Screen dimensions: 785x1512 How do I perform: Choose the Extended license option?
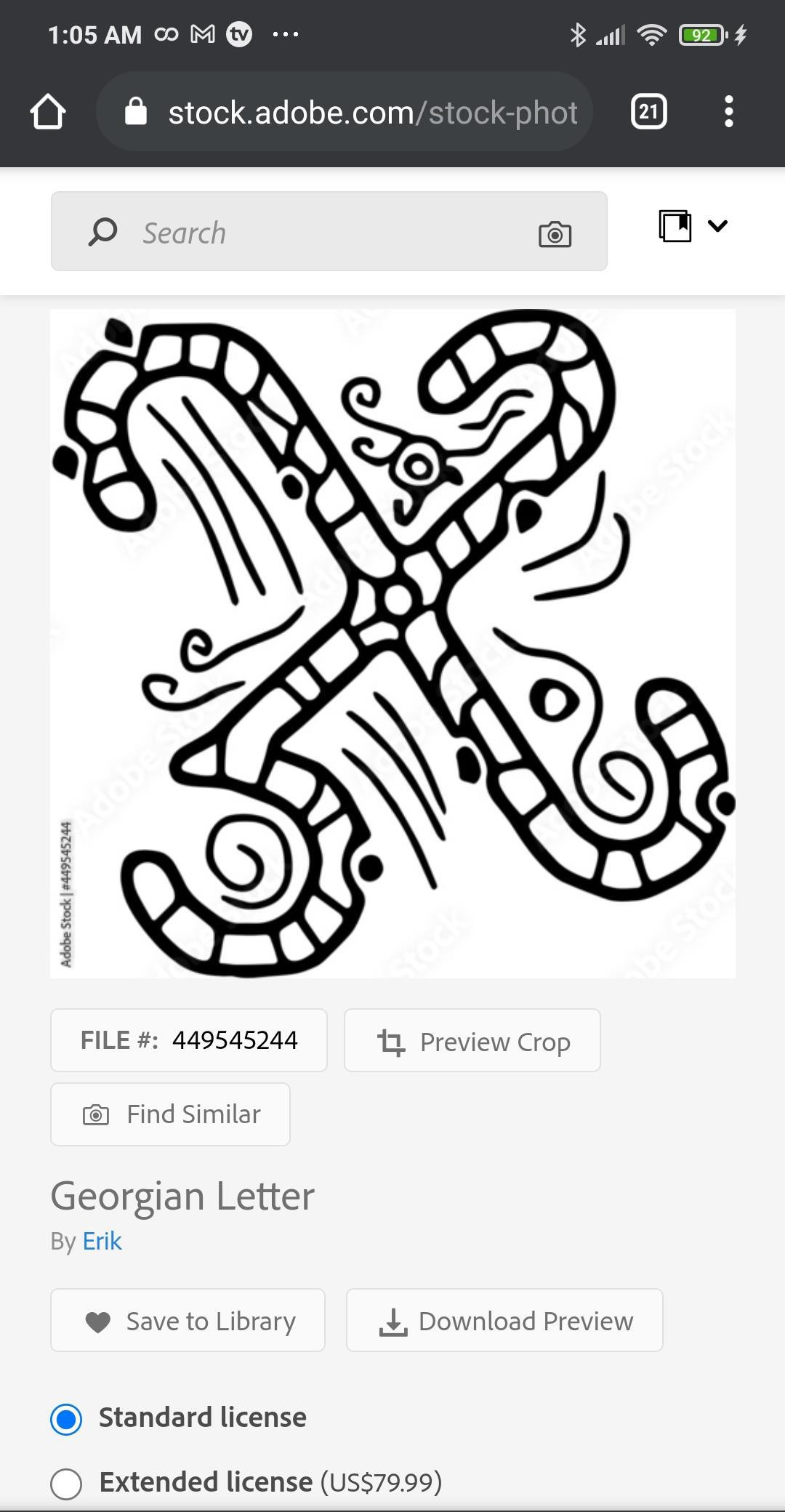pos(66,1483)
